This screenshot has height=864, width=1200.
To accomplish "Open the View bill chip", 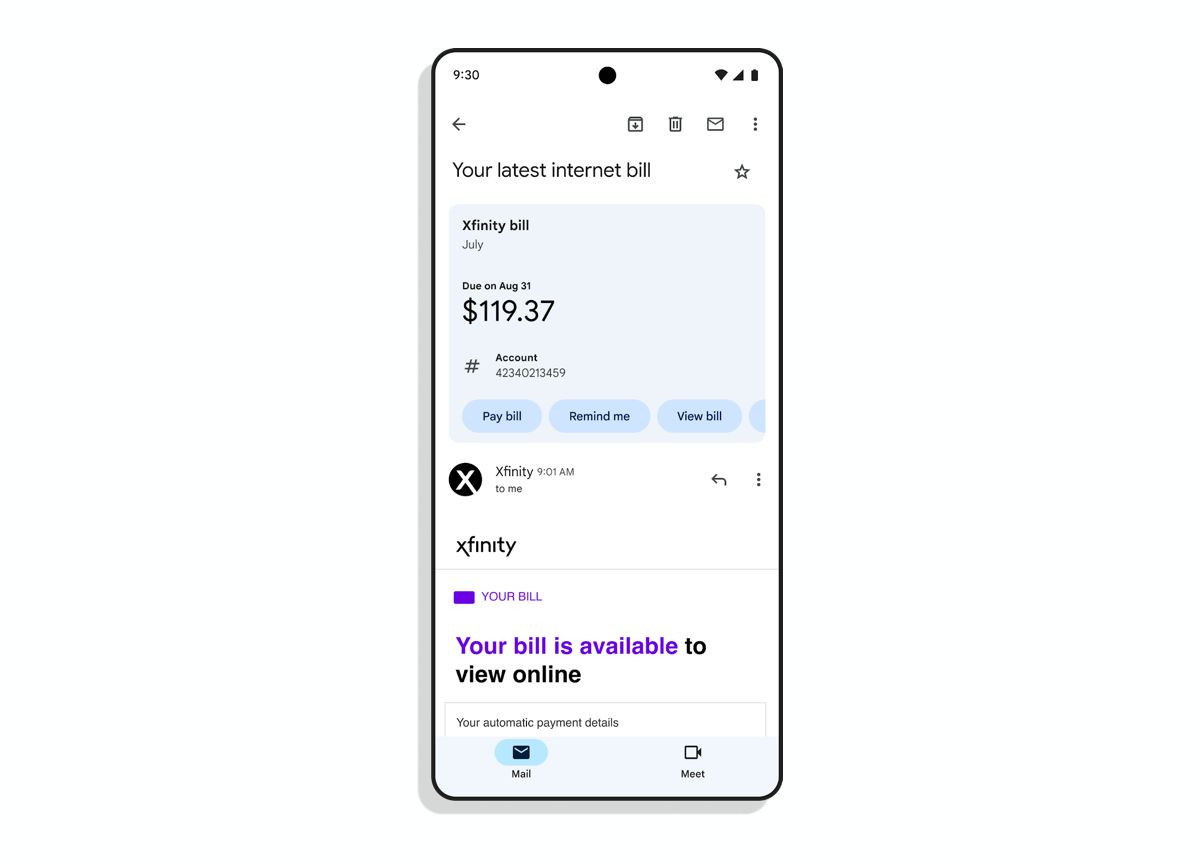I will click(699, 416).
